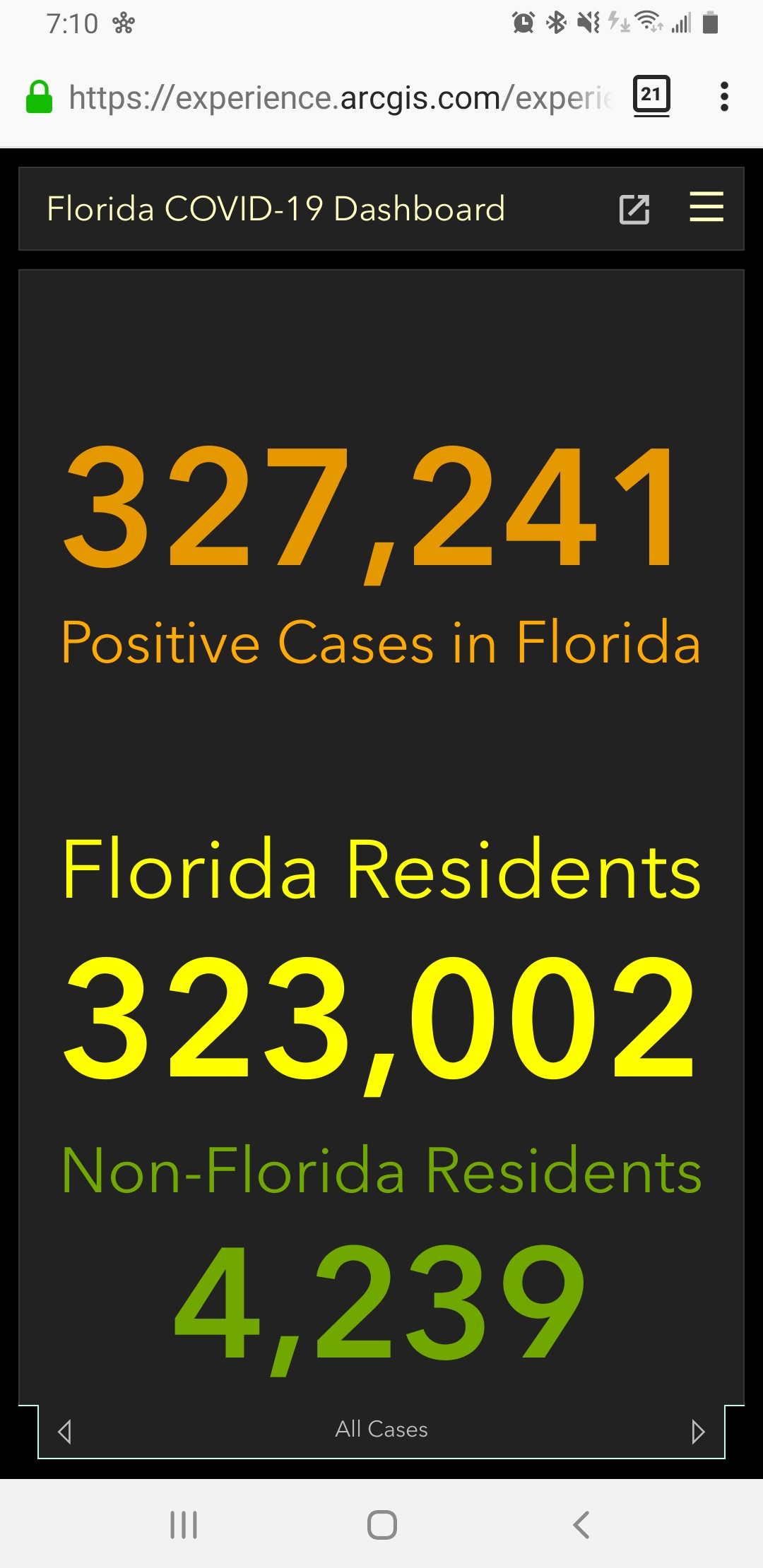Open the browser tab switcher
Viewport: 763px width, 1568px height.
[x=651, y=95]
